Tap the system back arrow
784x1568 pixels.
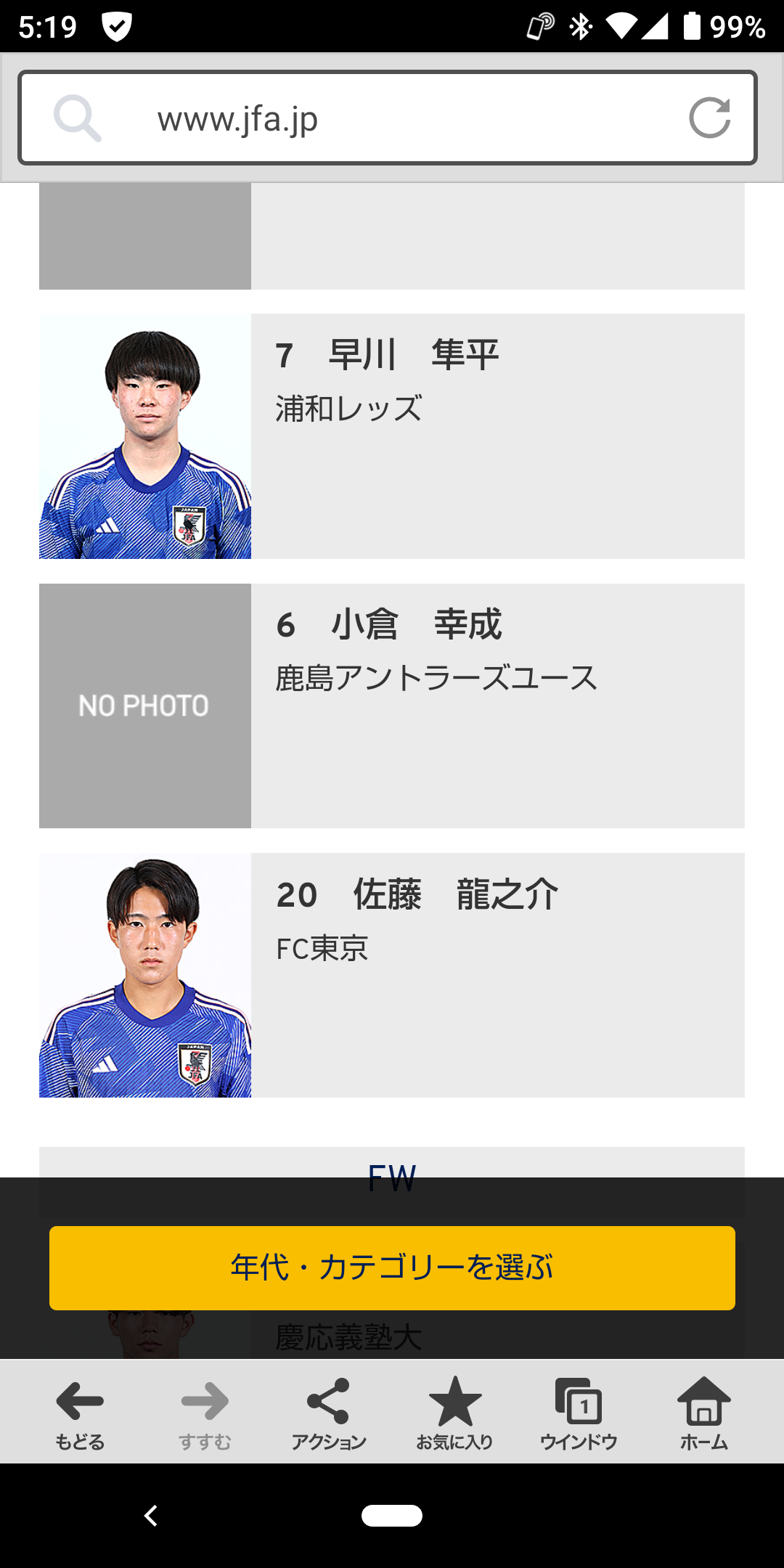click(x=151, y=1516)
